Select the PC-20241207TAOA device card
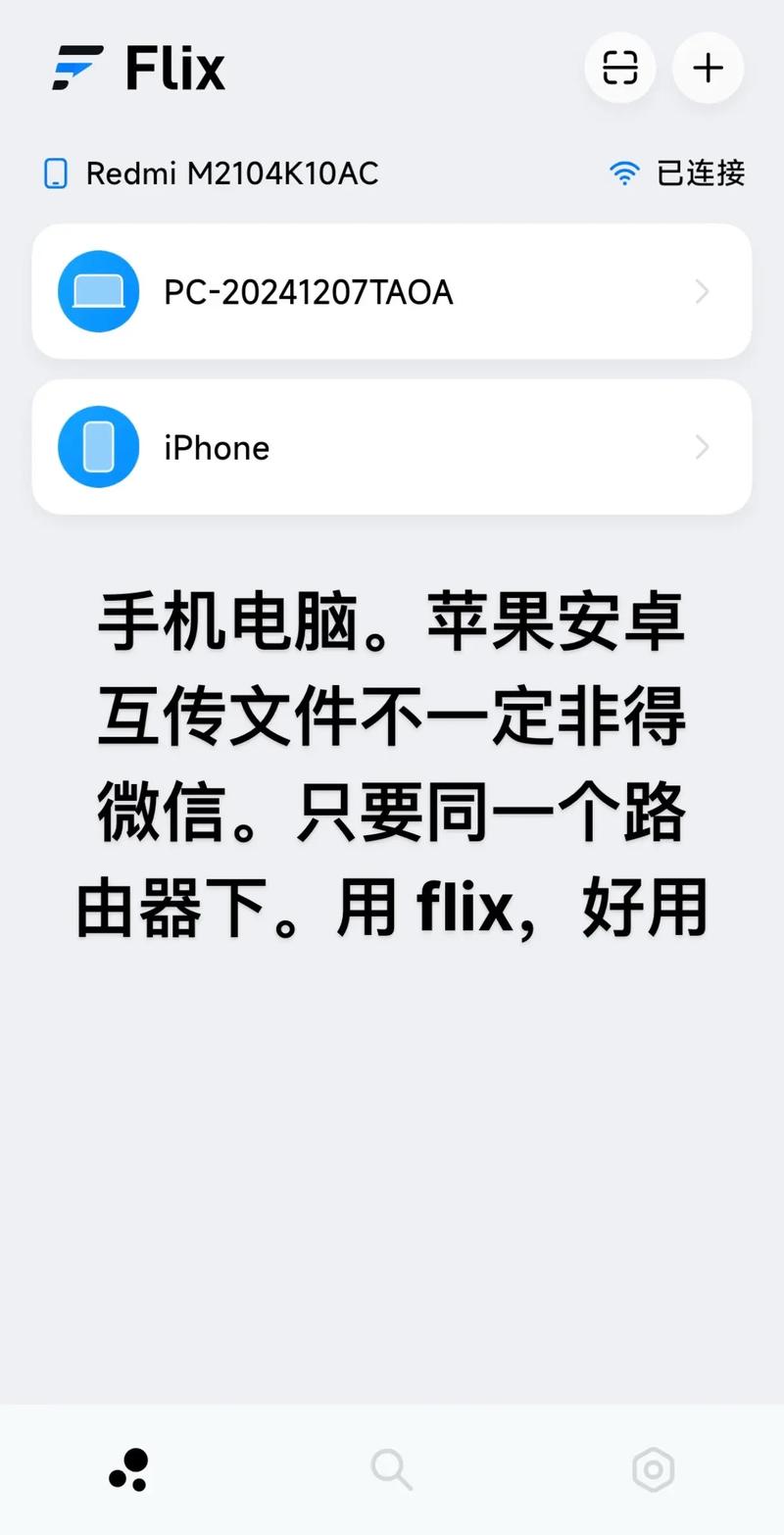Screen dimensions: 784x1535 point(392,291)
